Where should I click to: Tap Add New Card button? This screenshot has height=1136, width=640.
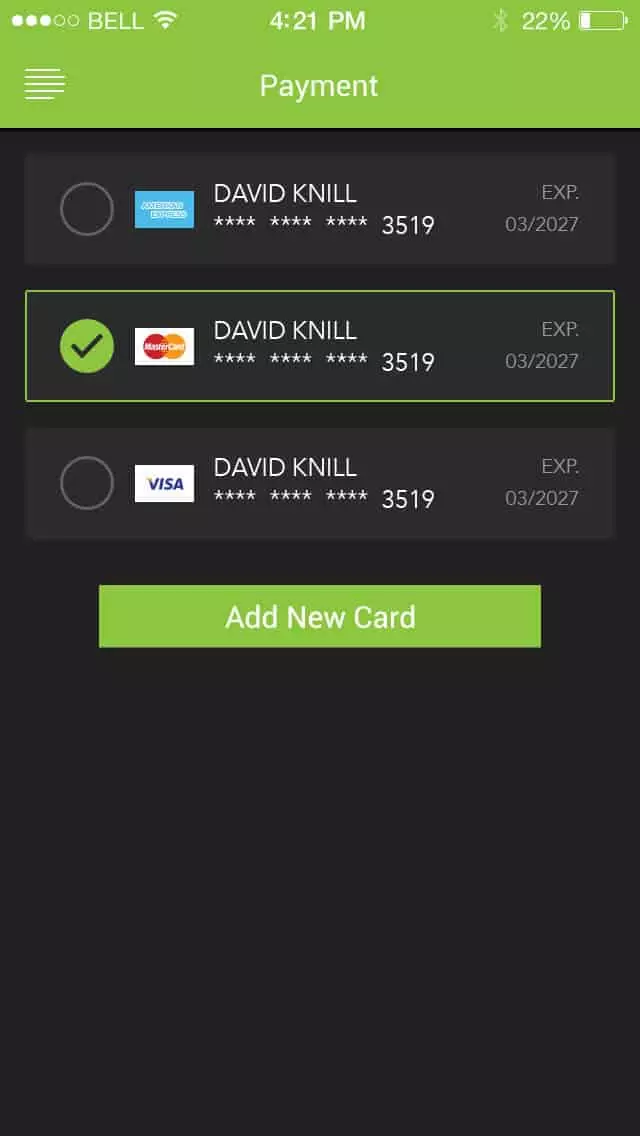[x=320, y=616]
